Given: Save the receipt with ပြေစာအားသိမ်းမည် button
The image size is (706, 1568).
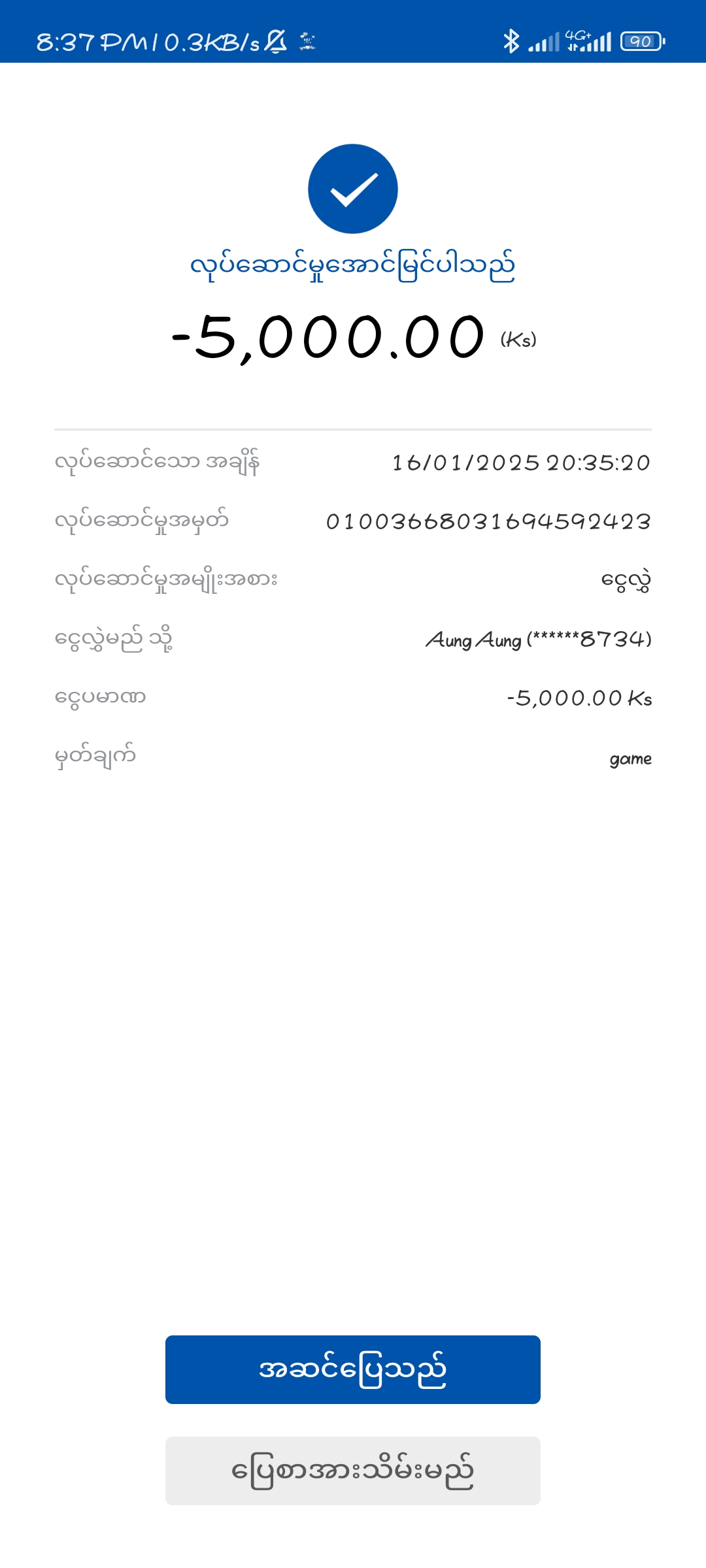Looking at the screenshot, I should click(x=353, y=1471).
